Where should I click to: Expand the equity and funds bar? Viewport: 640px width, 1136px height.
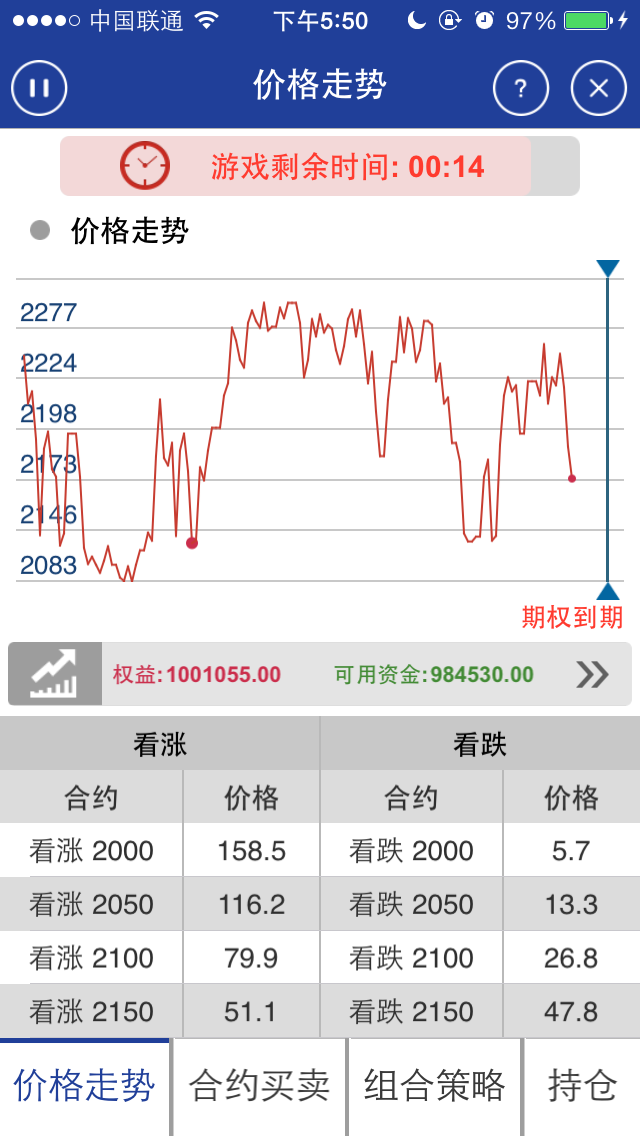592,675
